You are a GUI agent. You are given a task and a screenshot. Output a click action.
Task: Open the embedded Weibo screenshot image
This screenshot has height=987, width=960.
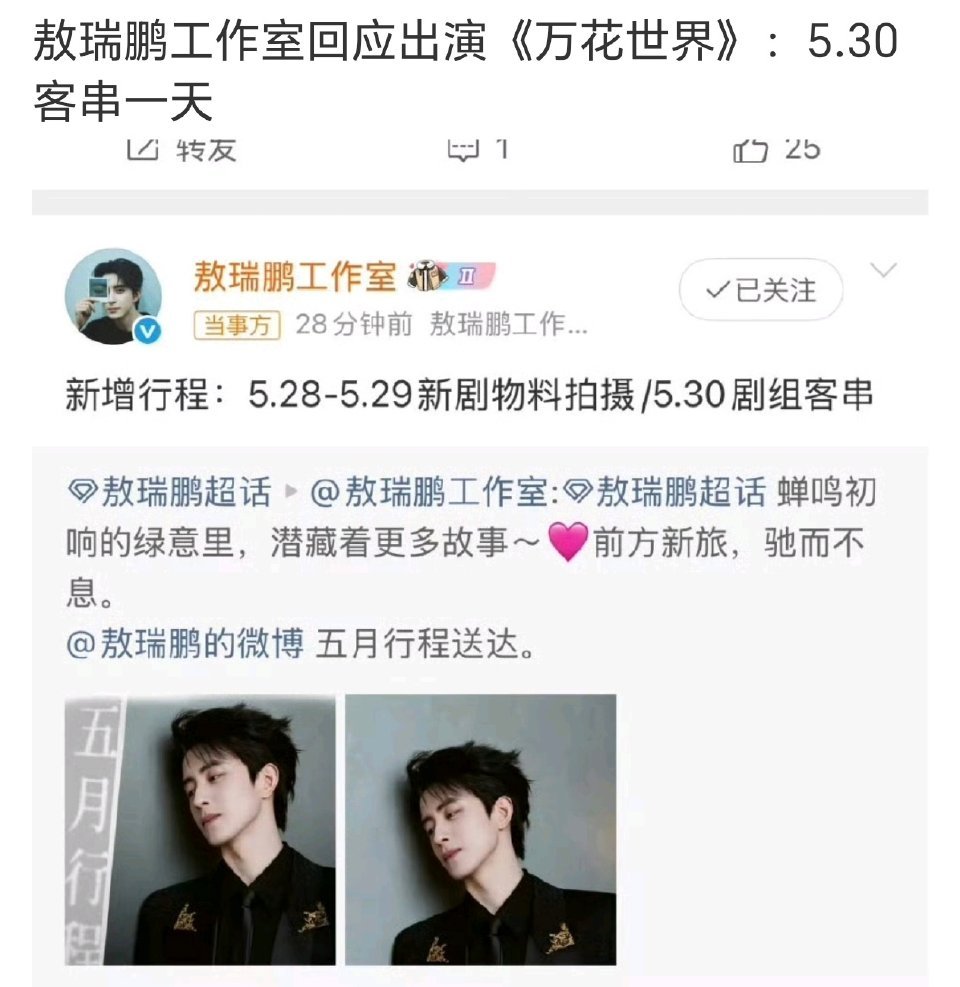click(x=480, y=562)
